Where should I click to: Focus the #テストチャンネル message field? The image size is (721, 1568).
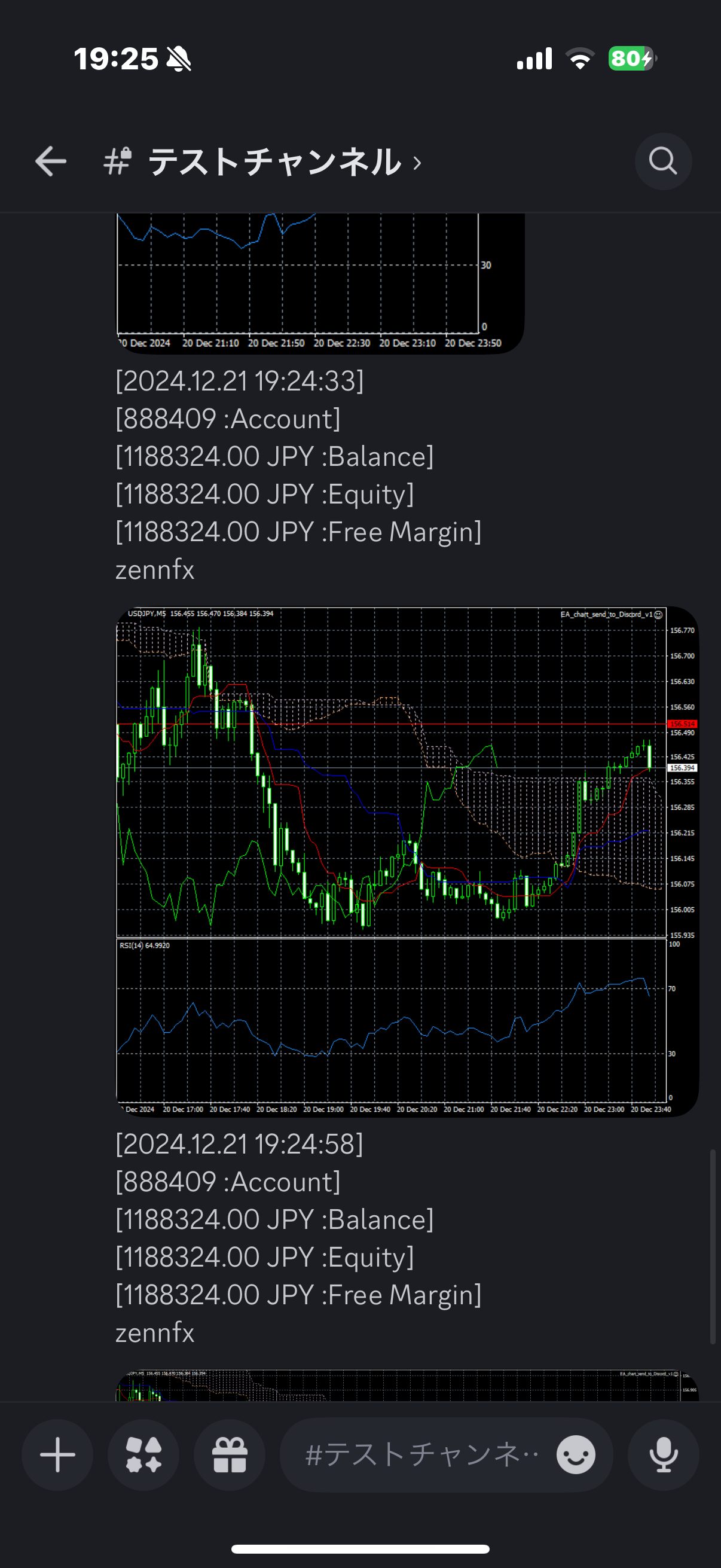pyautogui.click(x=420, y=1455)
